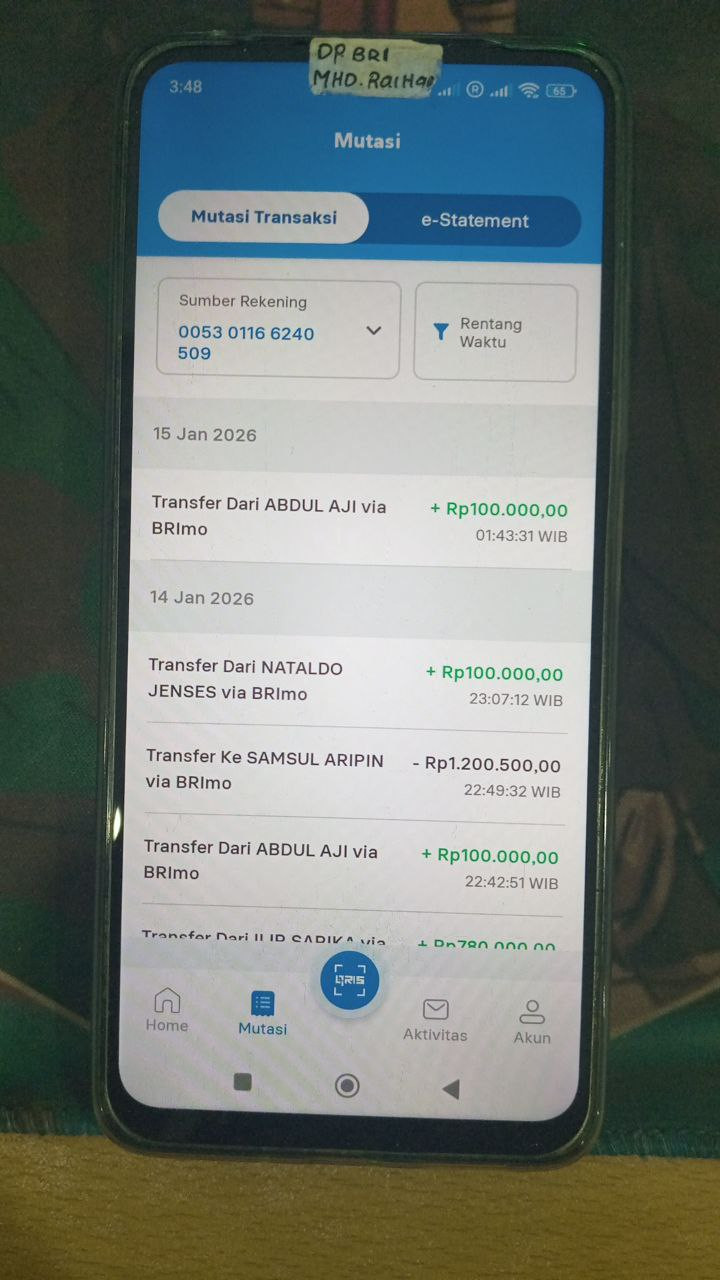
Task: Tap the system back button
Action: [x=451, y=1089]
